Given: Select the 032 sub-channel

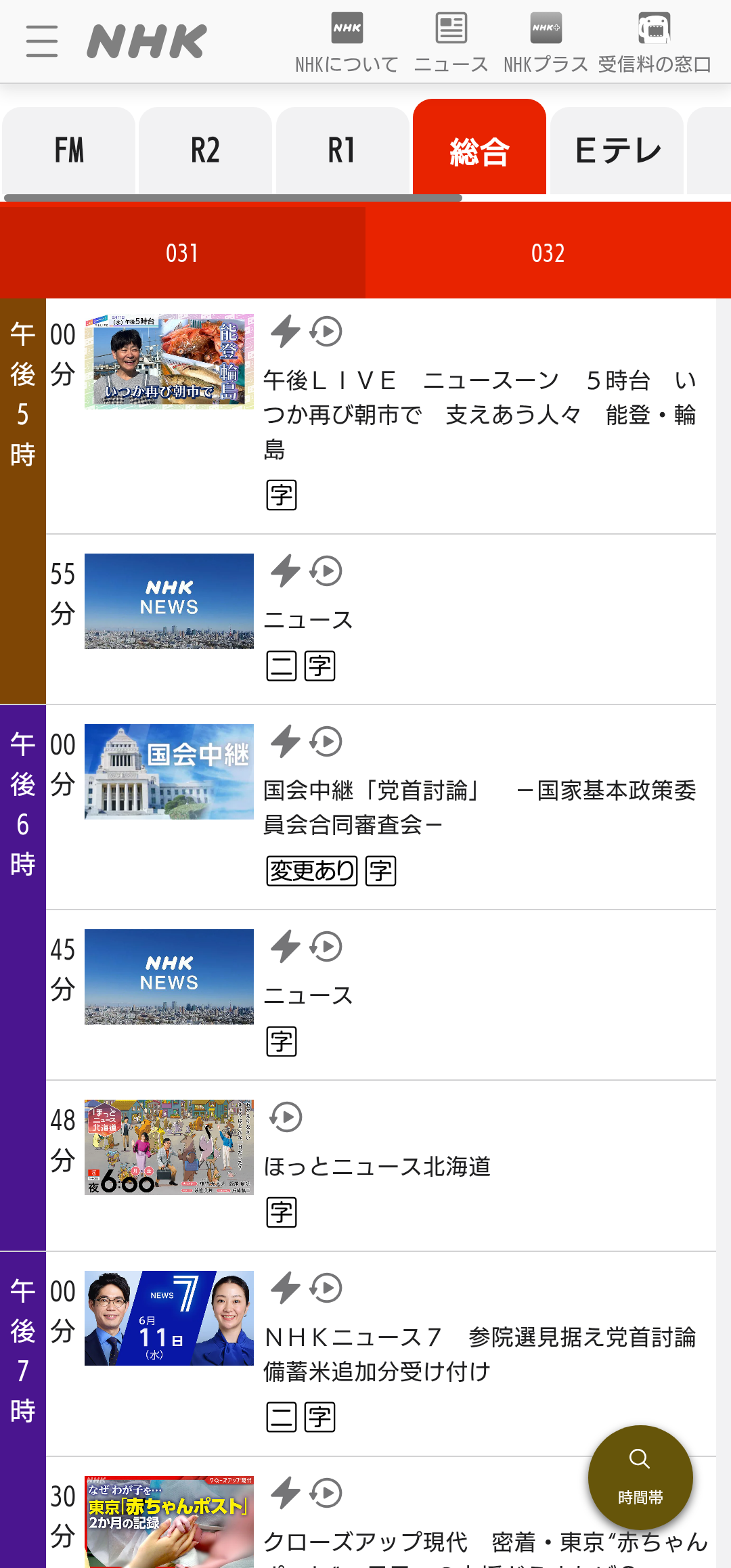Looking at the screenshot, I should (548, 252).
